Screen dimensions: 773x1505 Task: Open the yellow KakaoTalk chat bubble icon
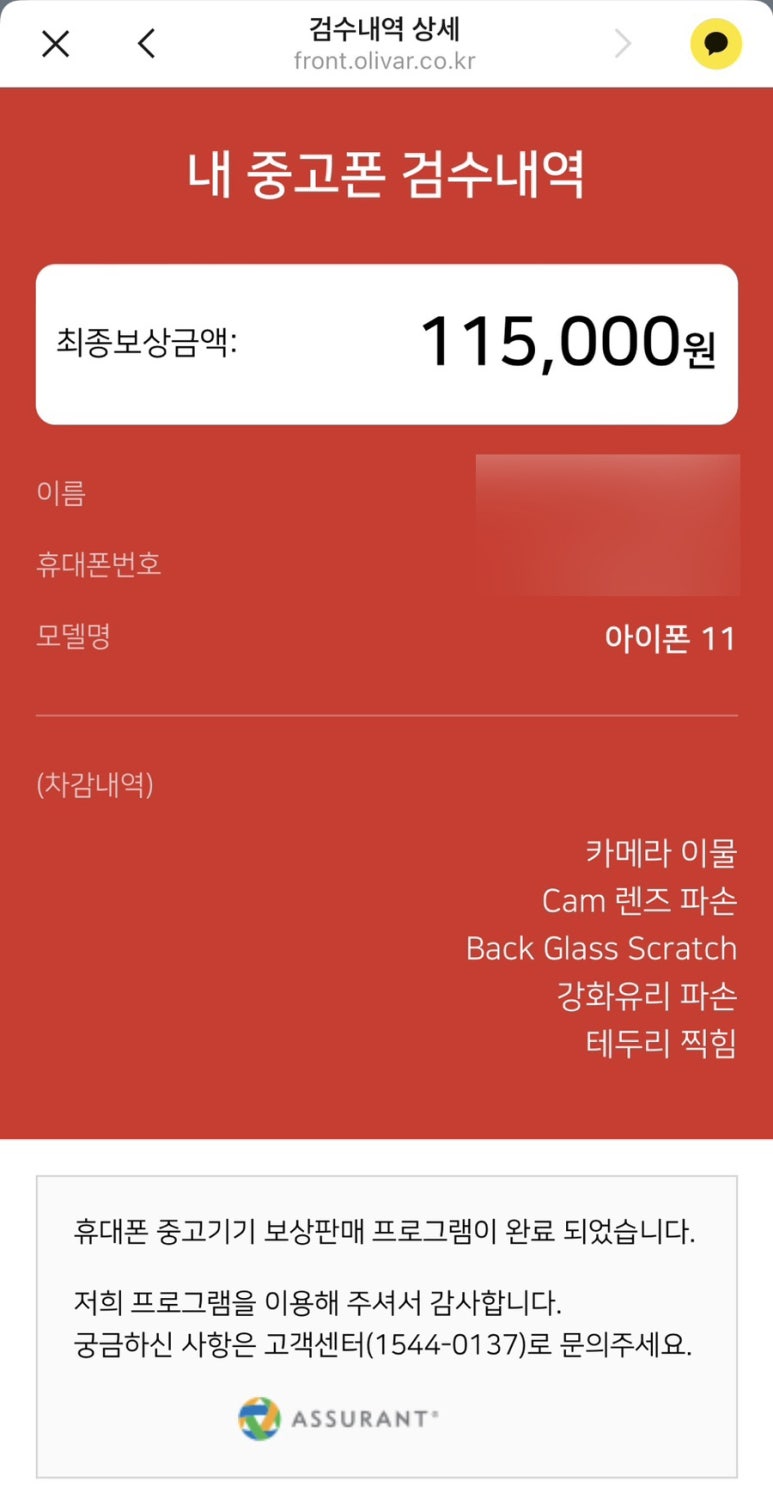(716, 44)
